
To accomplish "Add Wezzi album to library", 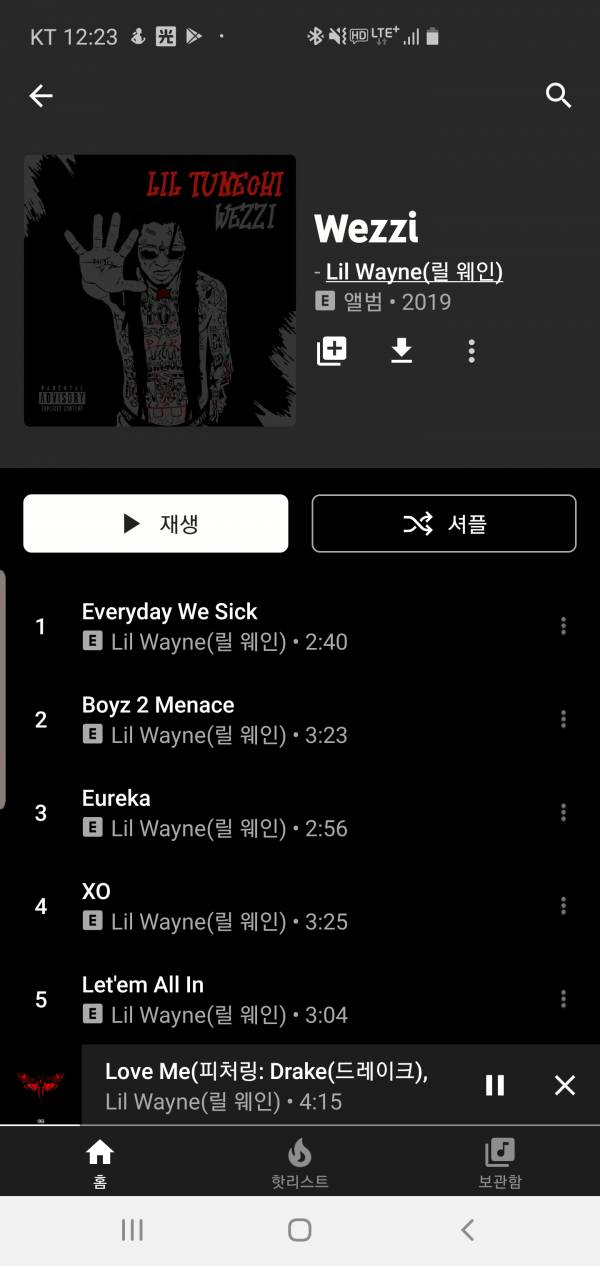I will coord(332,351).
